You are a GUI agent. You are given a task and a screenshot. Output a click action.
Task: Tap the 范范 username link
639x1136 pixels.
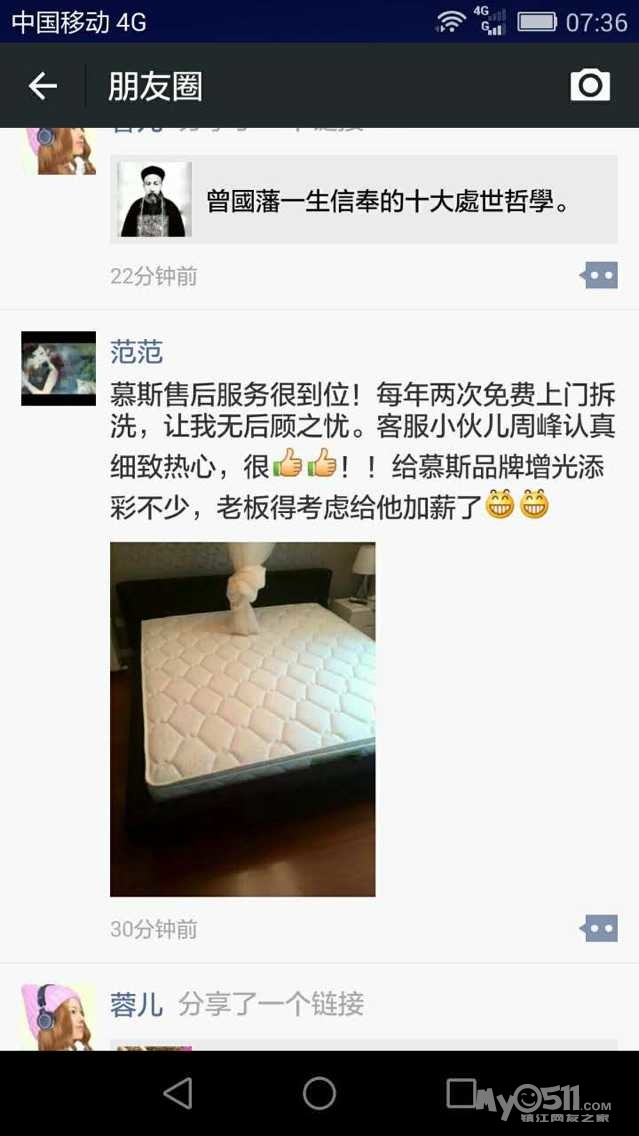click(x=136, y=352)
